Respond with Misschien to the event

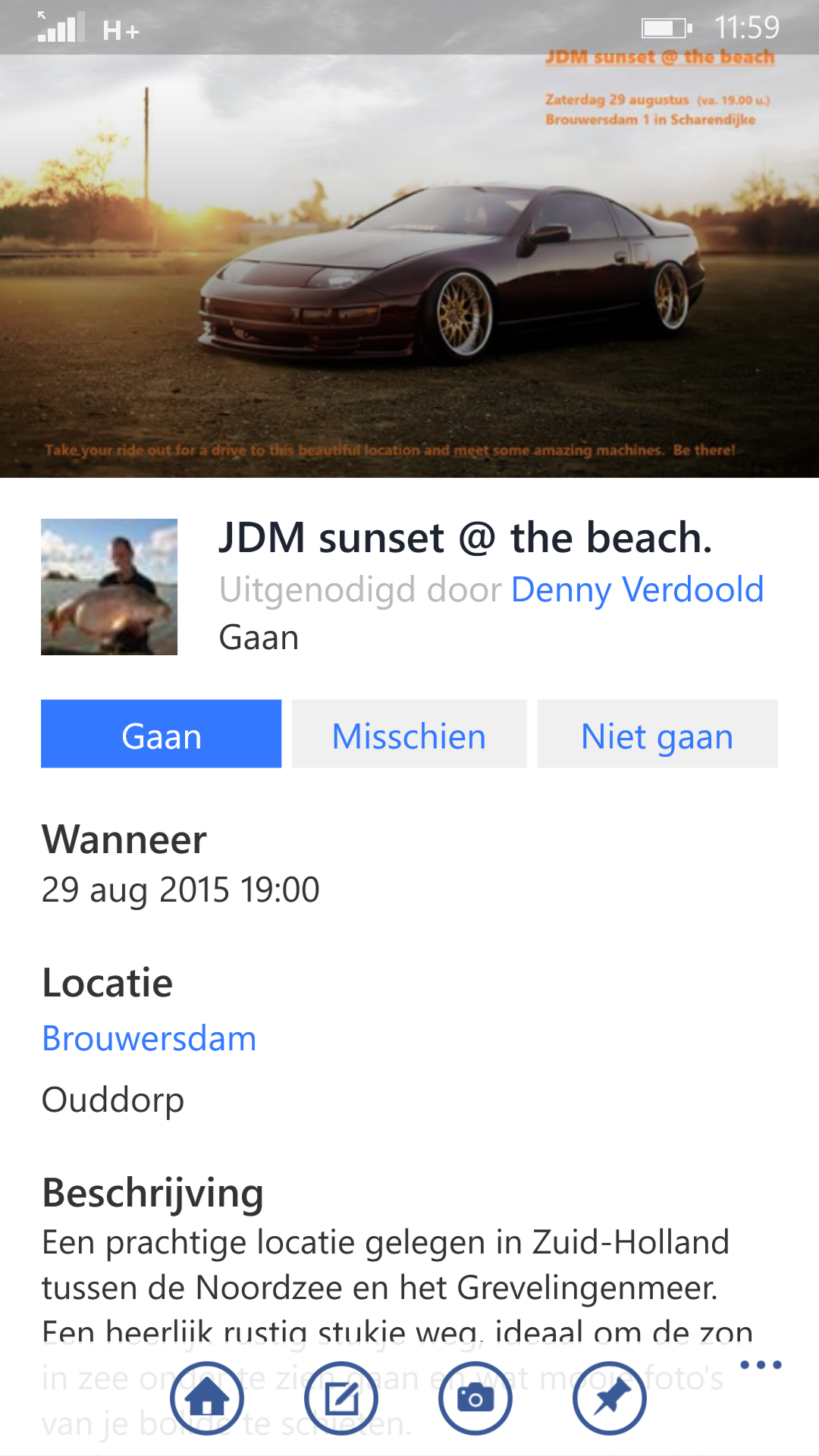409,734
